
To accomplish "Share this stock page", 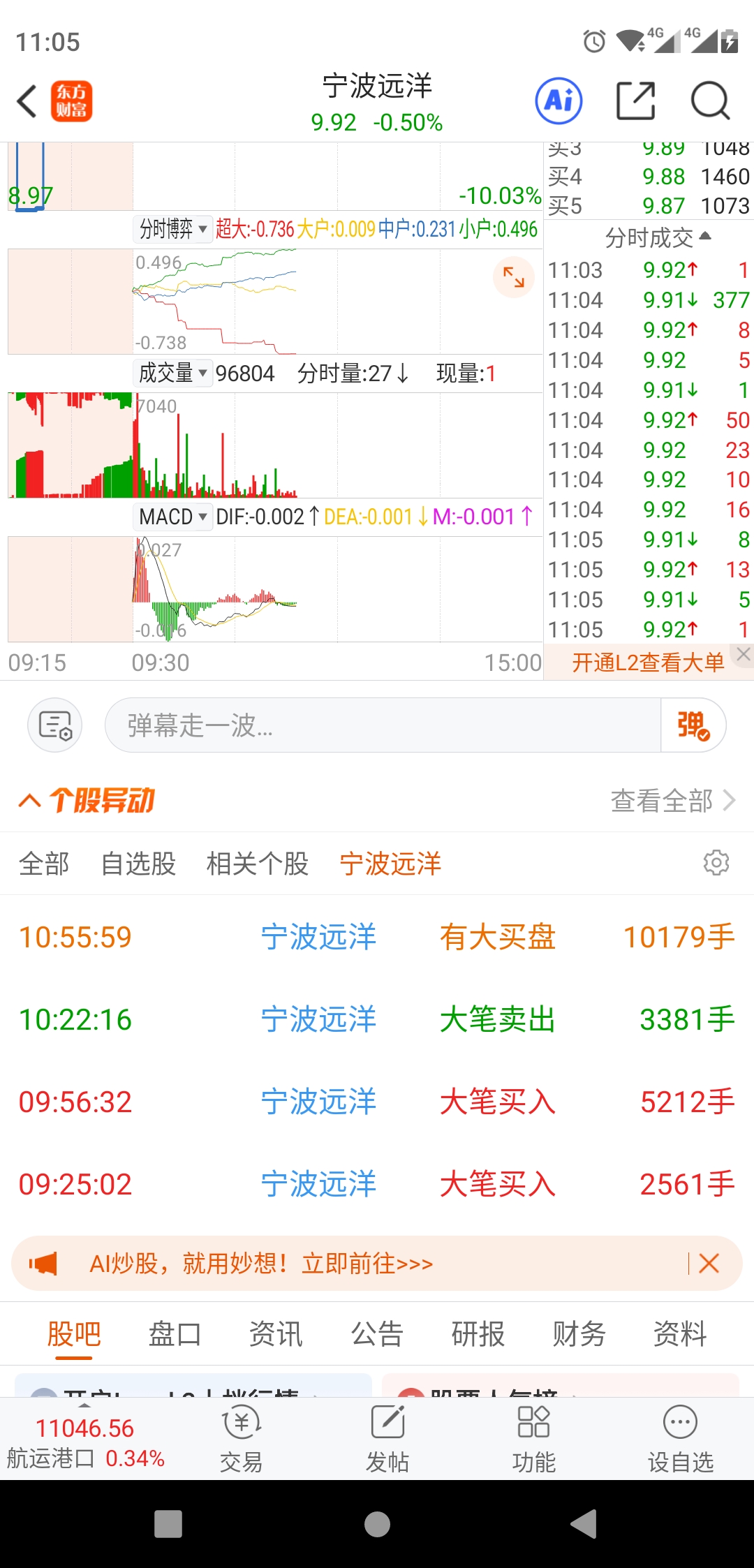I will coord(635,101).
